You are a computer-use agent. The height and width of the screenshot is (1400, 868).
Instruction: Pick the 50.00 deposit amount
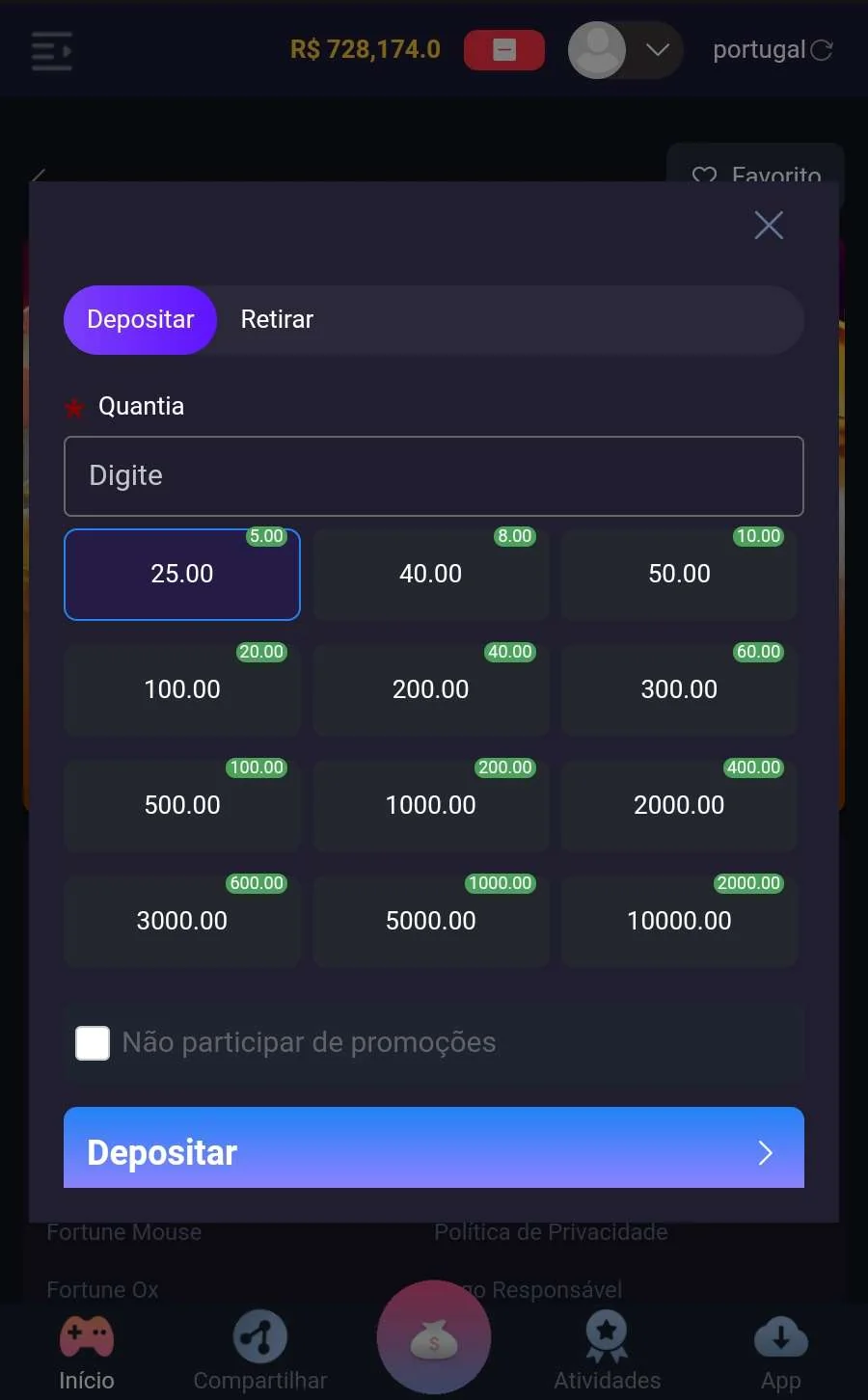pyautogui.click(x=679, y=575)
